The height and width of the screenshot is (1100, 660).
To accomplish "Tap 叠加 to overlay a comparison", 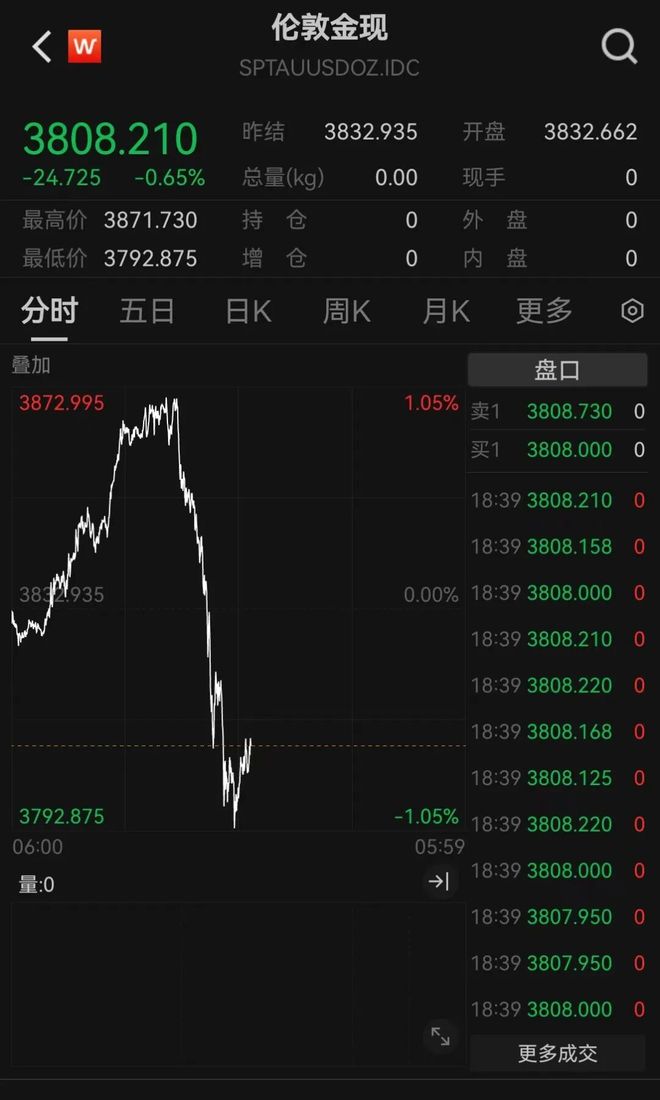I will tap(31, 365).
